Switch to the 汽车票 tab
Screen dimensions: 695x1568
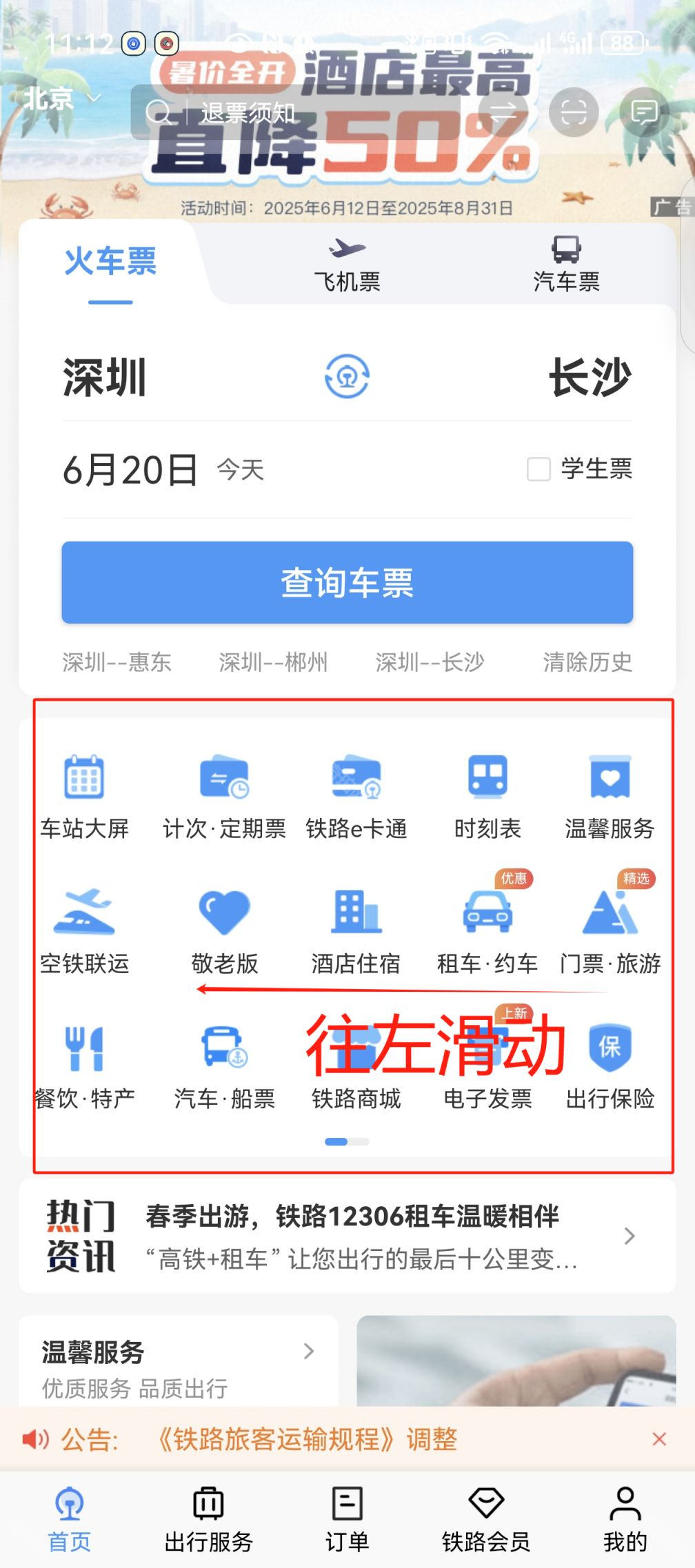tap(566, 265)
